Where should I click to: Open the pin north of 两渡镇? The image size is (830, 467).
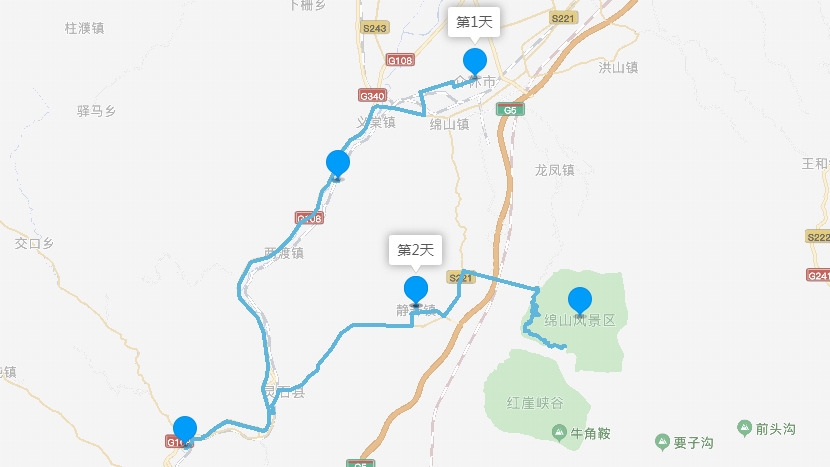(338, 163)
